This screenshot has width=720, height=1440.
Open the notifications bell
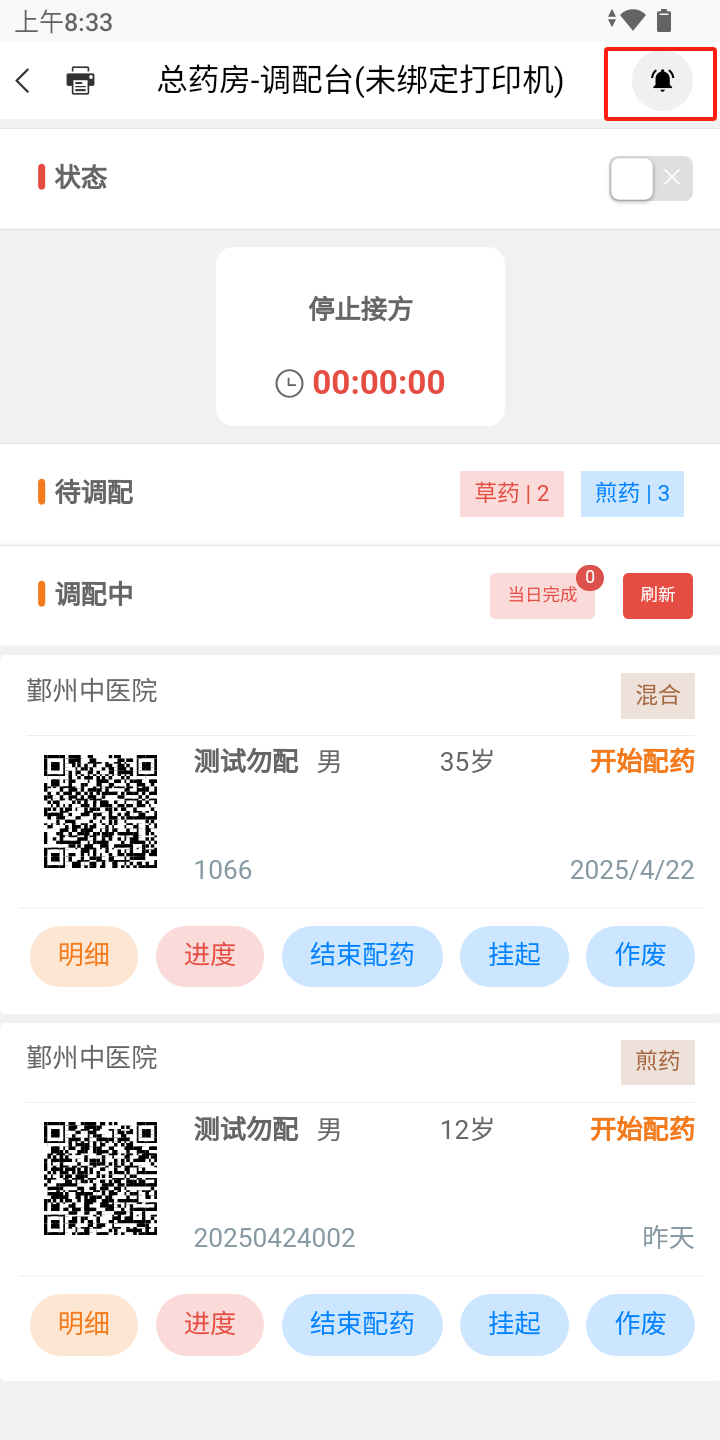pyautogui.click(x=662, y=80)
